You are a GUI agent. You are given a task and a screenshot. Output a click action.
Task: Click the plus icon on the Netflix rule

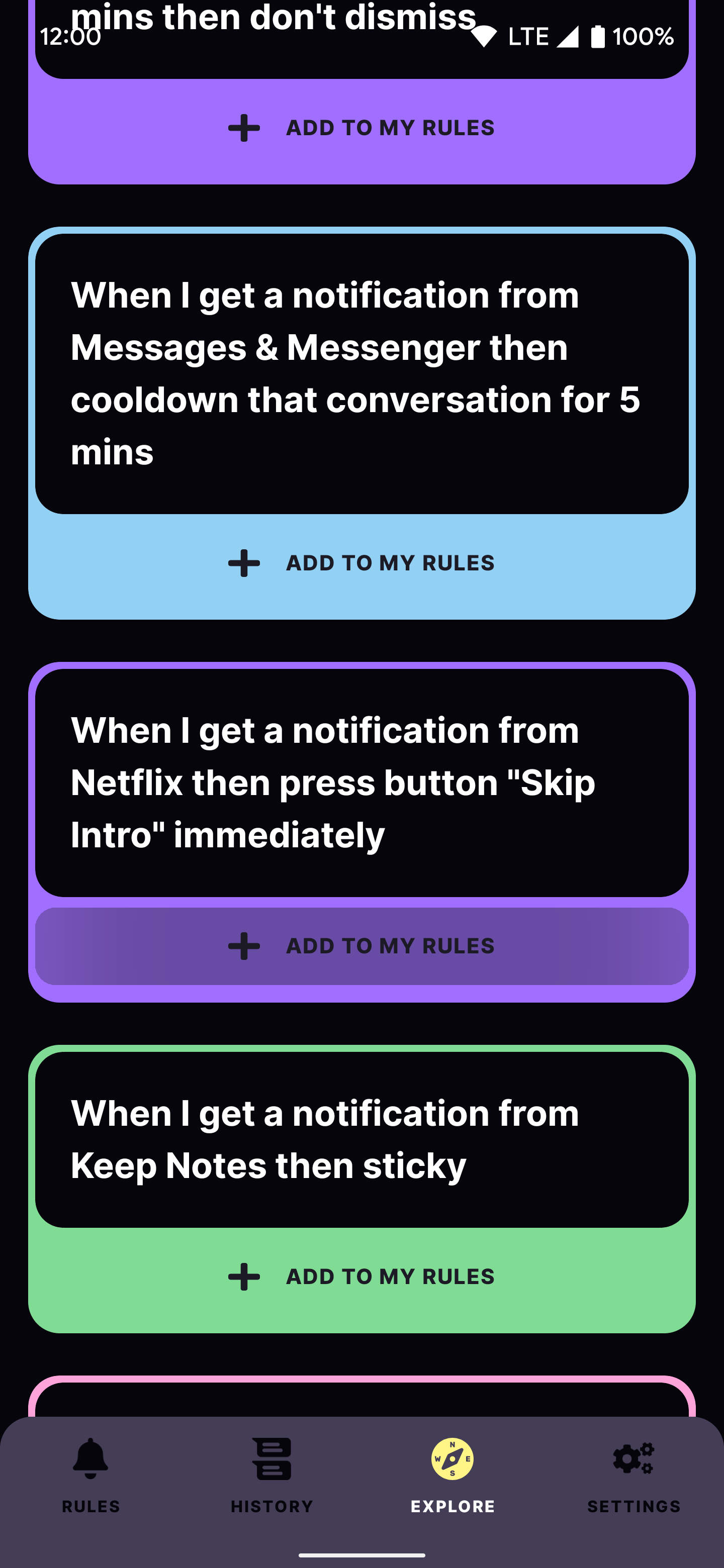[243, 945]
